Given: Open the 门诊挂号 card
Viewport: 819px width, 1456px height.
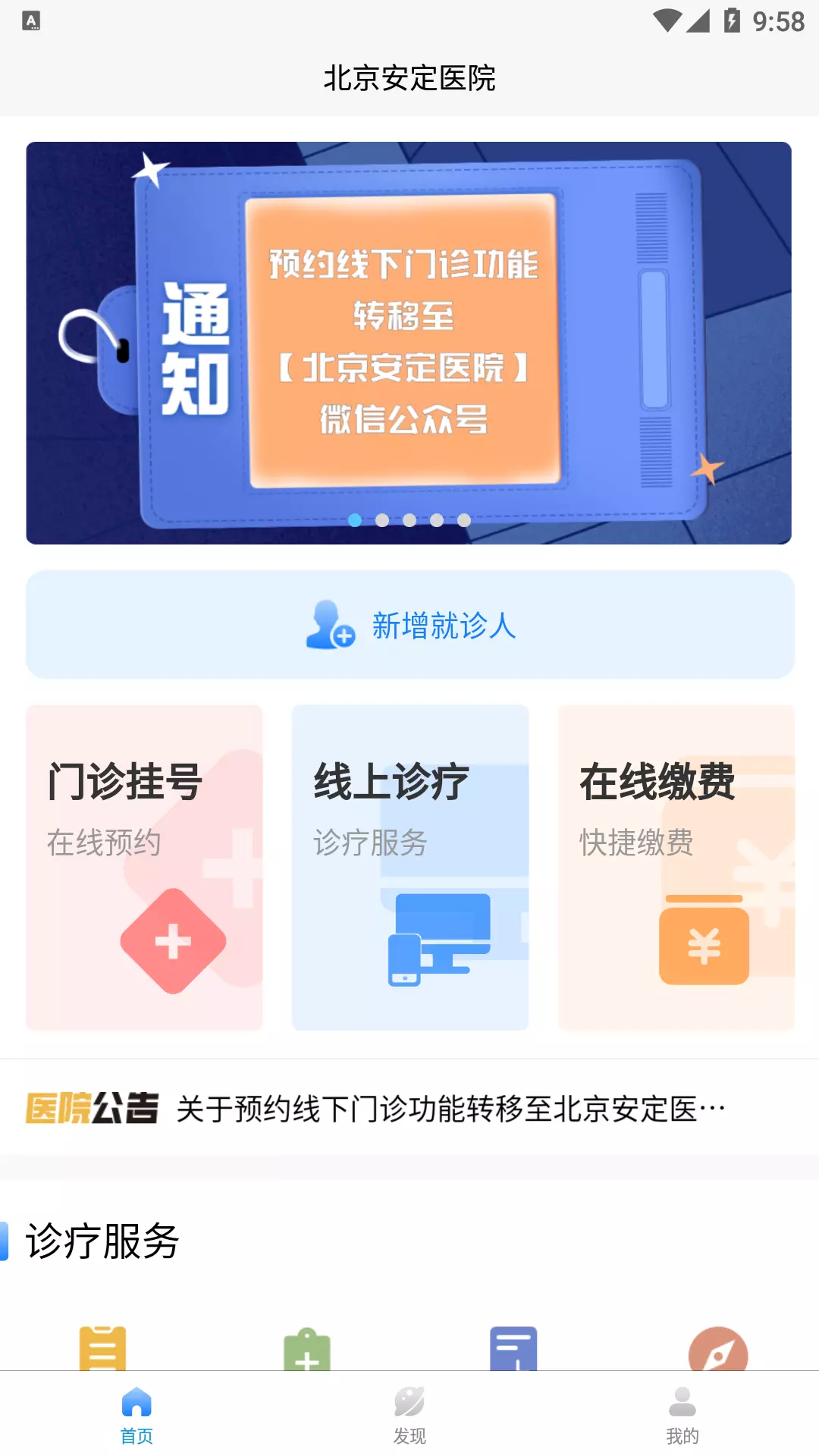Looking at the screenshot, I should point(144,868).
